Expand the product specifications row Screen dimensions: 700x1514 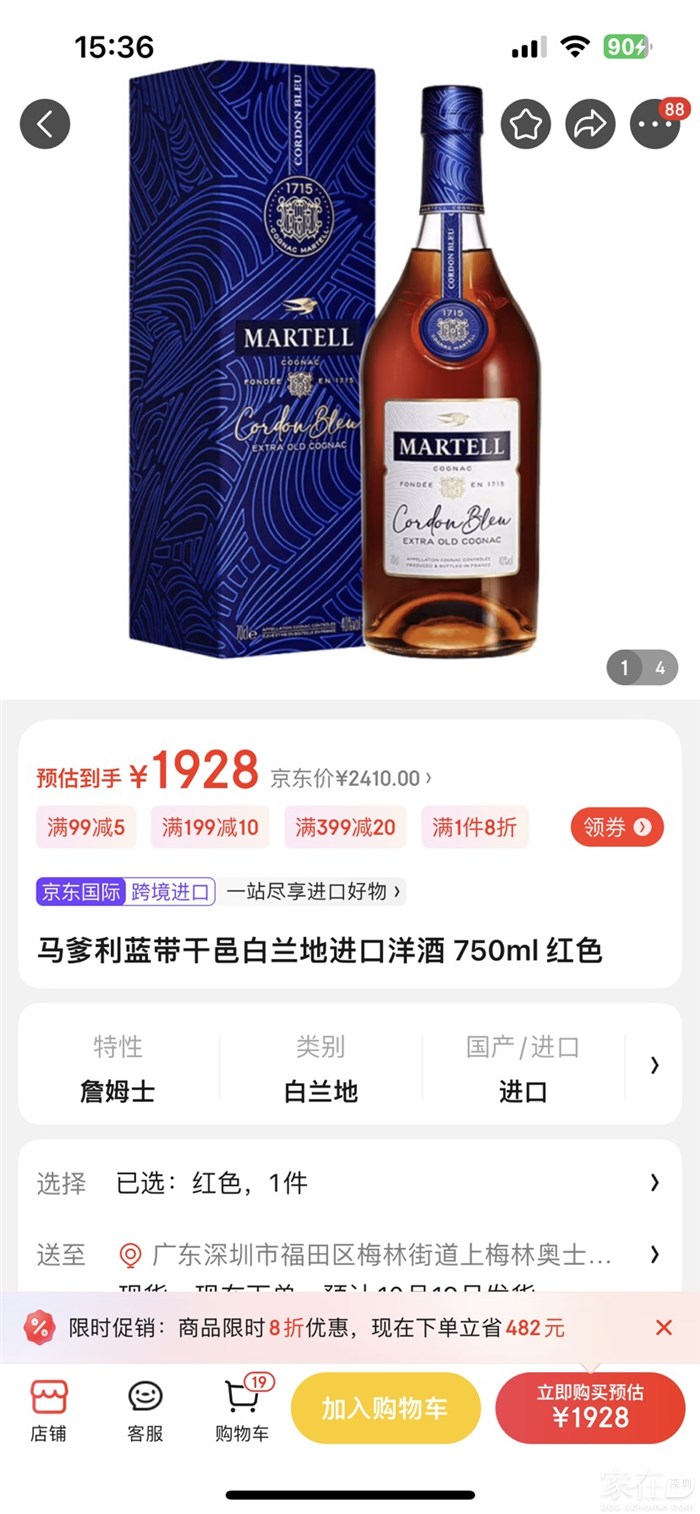(654, 1065)
